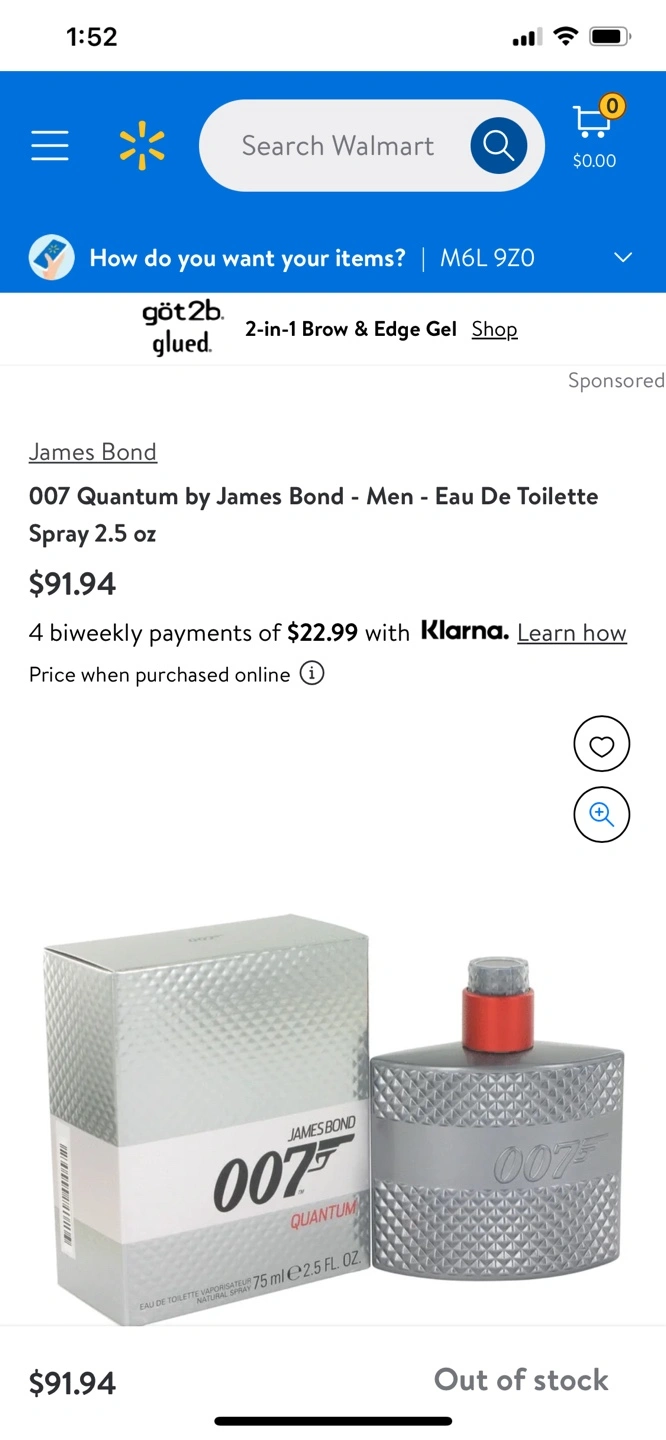The image size is (666, 1440).
Task: Tap Klarna 'Learn how' link
Action: 571,633
